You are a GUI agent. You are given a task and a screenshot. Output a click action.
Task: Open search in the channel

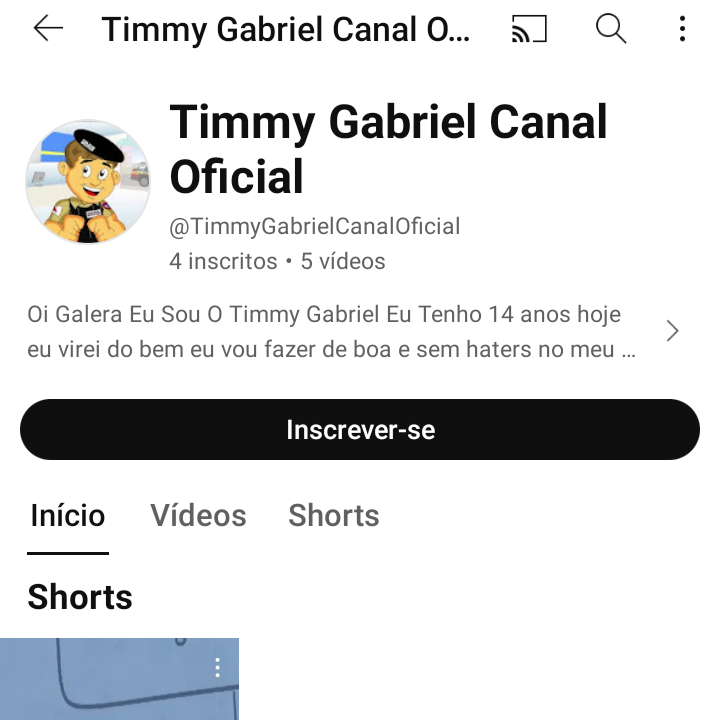[x=611, y=29]
